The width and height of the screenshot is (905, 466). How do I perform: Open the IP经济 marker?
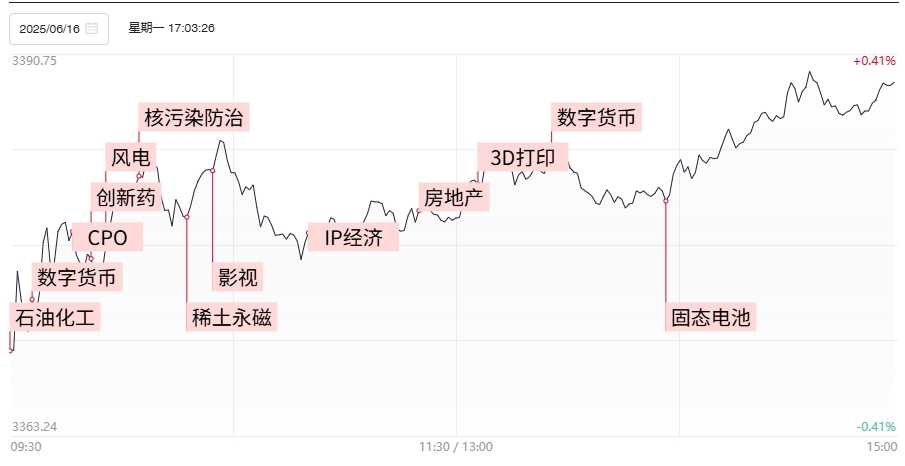coord(353,237)
